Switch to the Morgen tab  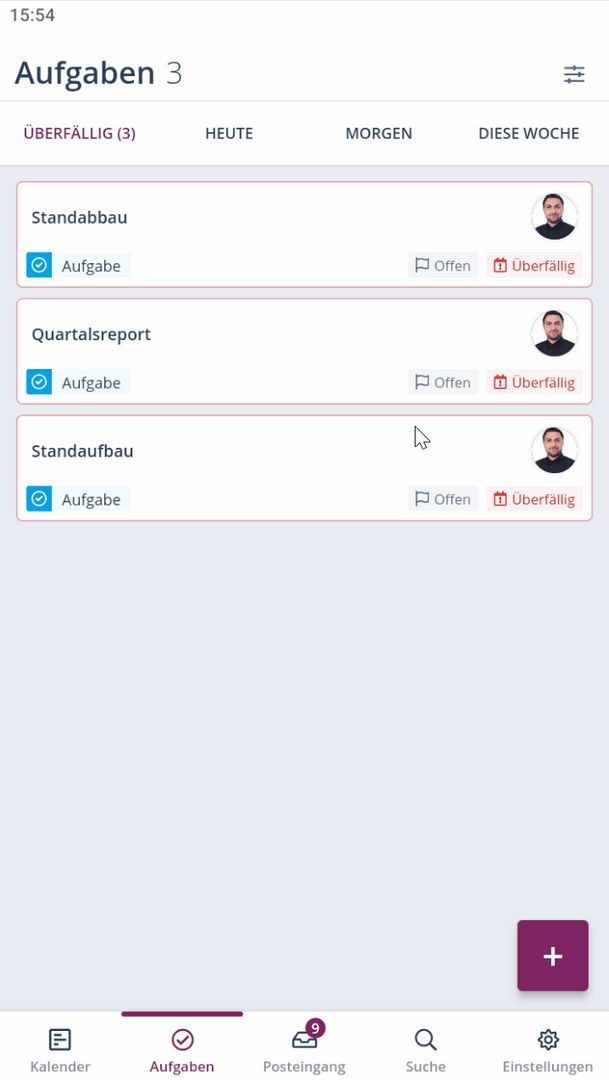click(379, 134)
